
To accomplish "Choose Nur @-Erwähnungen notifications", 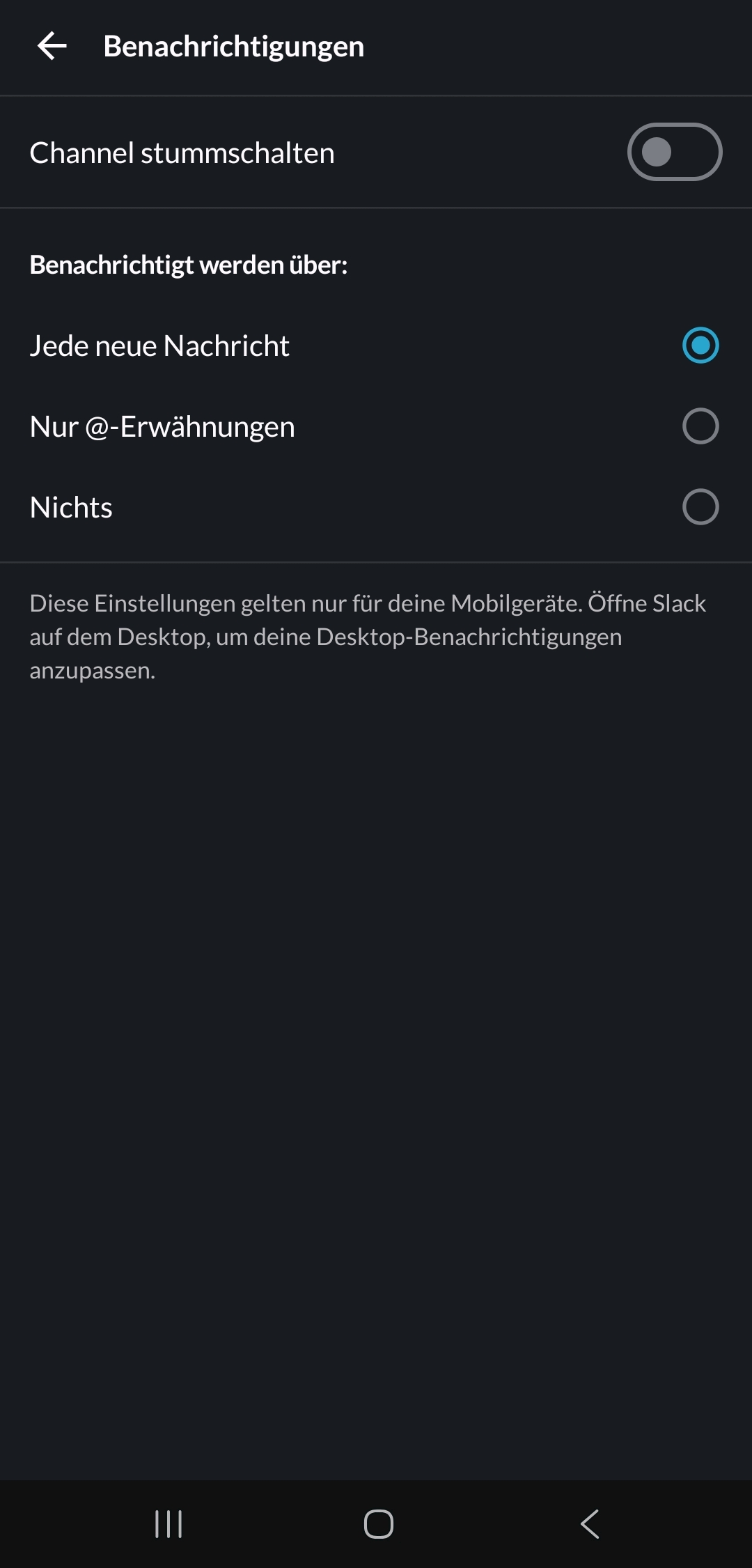I will 700,426.
